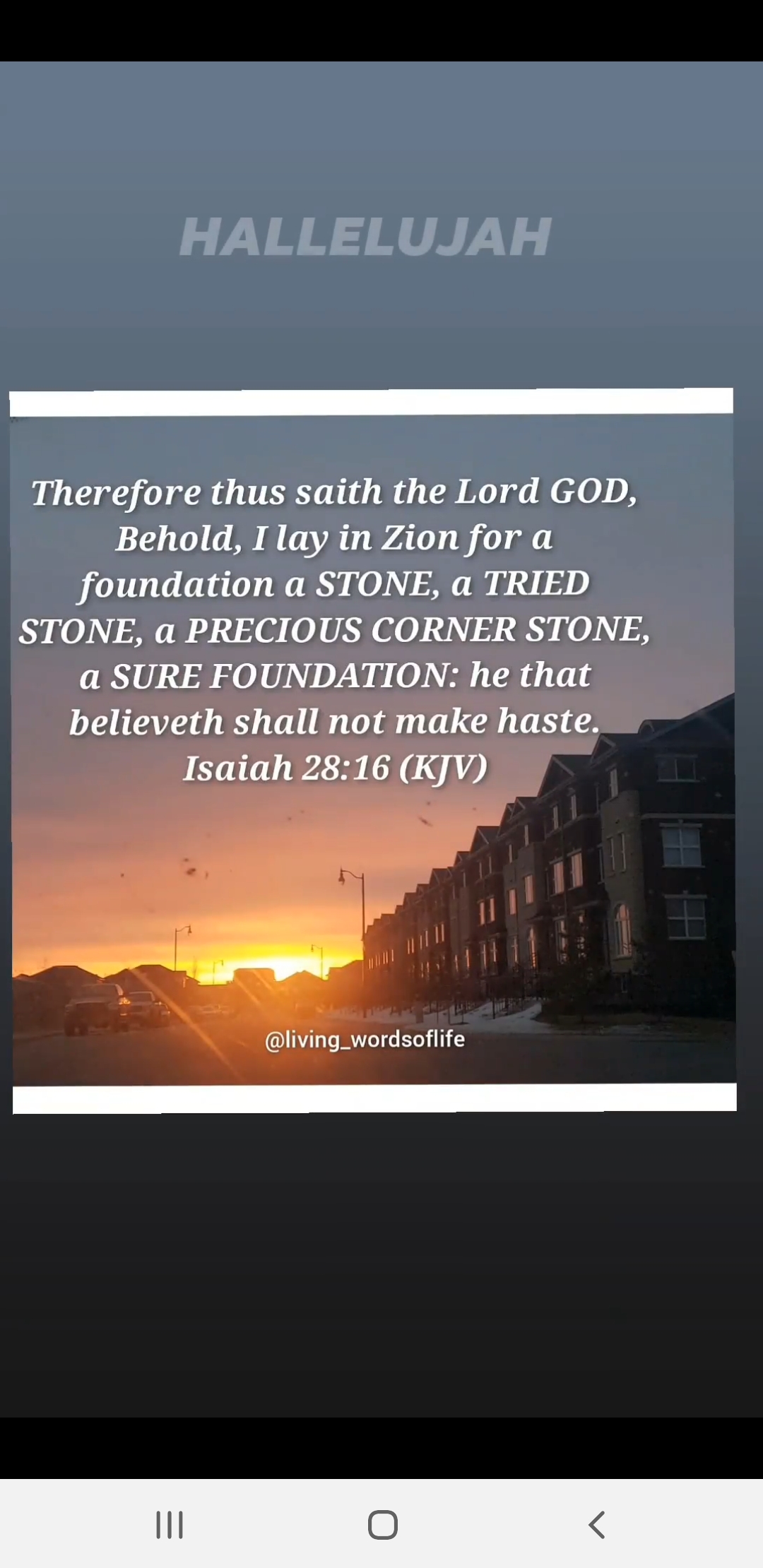763x1568 pixels.
Task: Go to the home screen
Action: [382, 1524]
